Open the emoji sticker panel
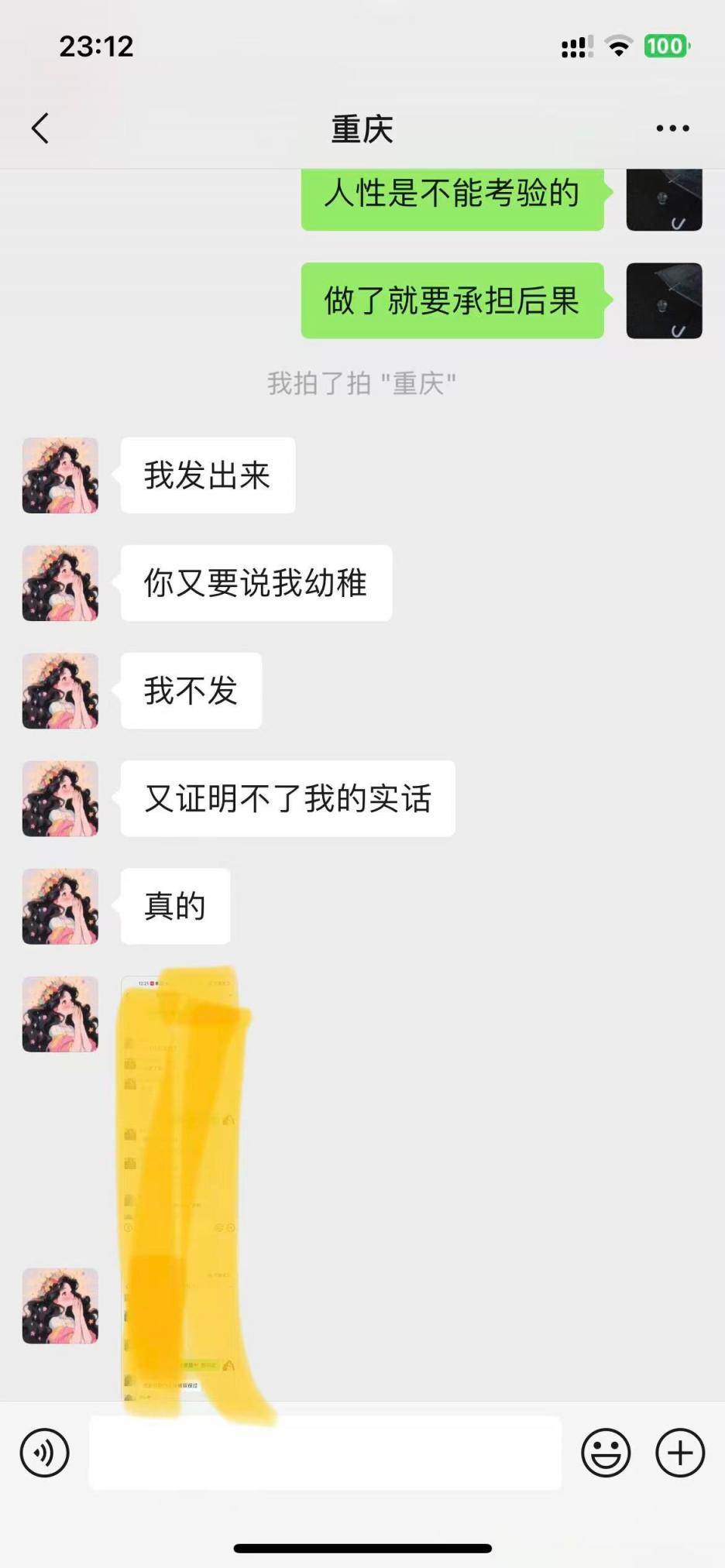 click(x=606, y=1453)
